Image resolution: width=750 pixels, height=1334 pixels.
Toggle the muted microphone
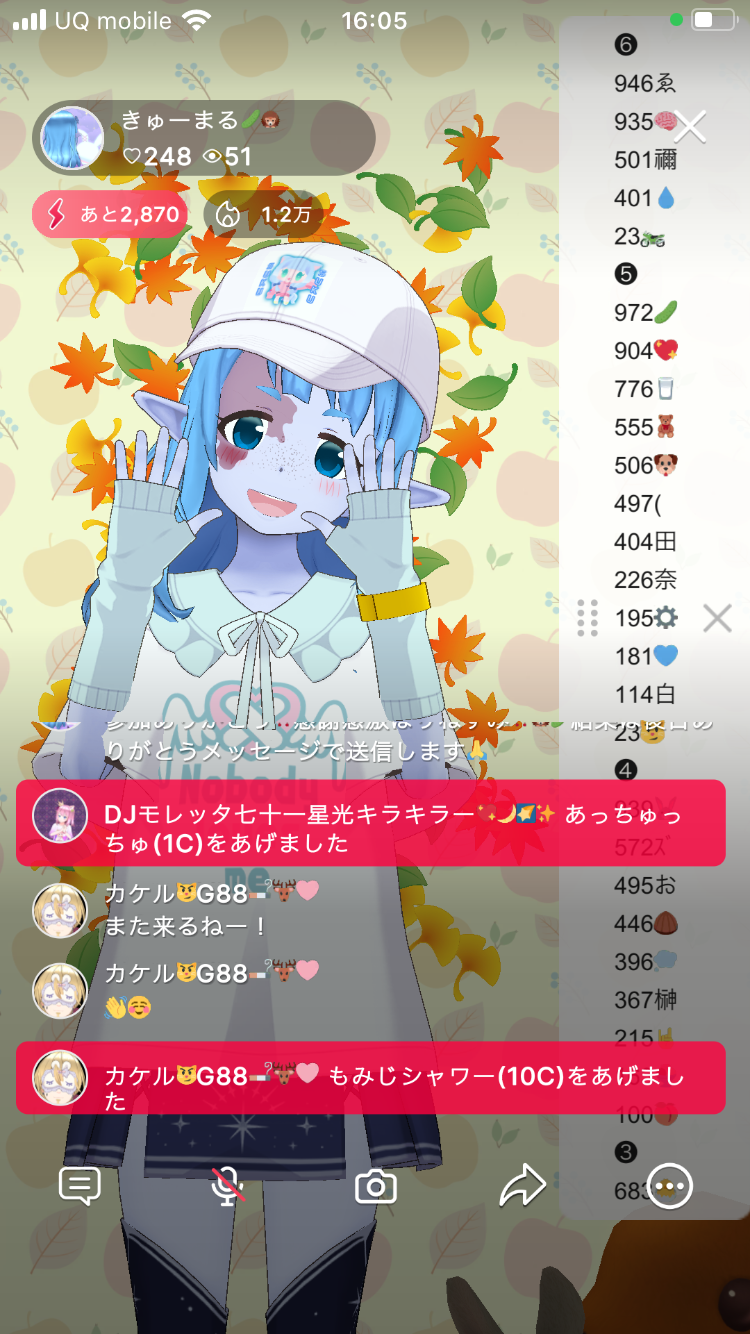[228, 1187]
